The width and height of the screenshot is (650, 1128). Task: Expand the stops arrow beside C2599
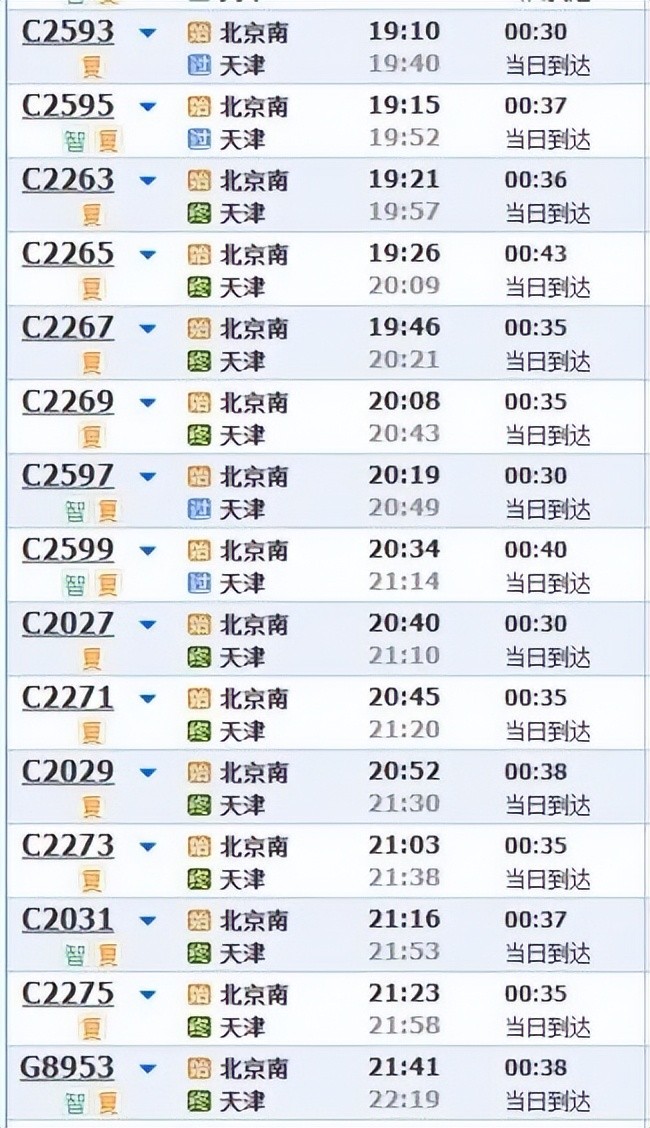(x=147, y=551)
